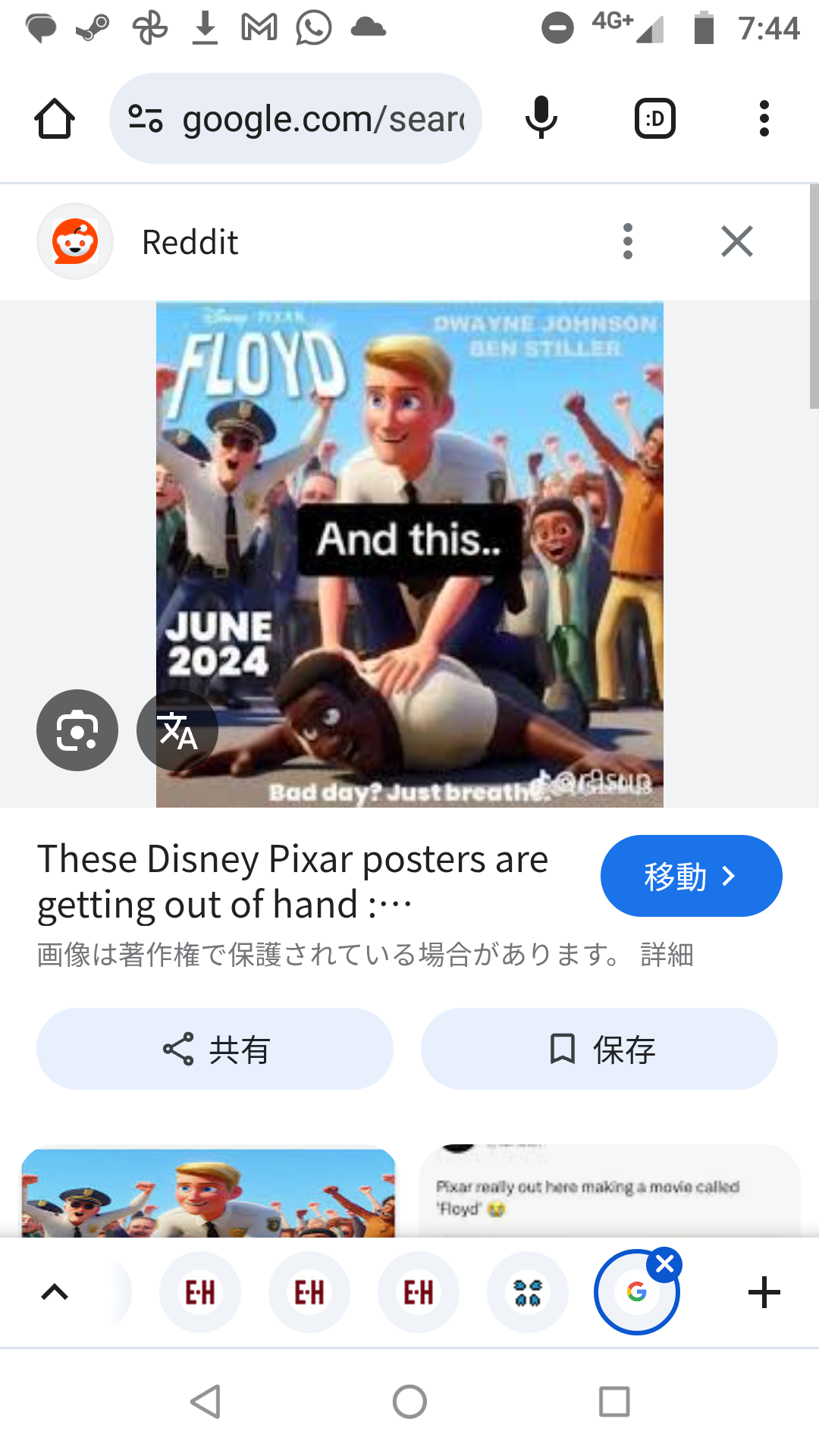Add a new browser tab
819x1456 pixels.
click(764, 1292)
